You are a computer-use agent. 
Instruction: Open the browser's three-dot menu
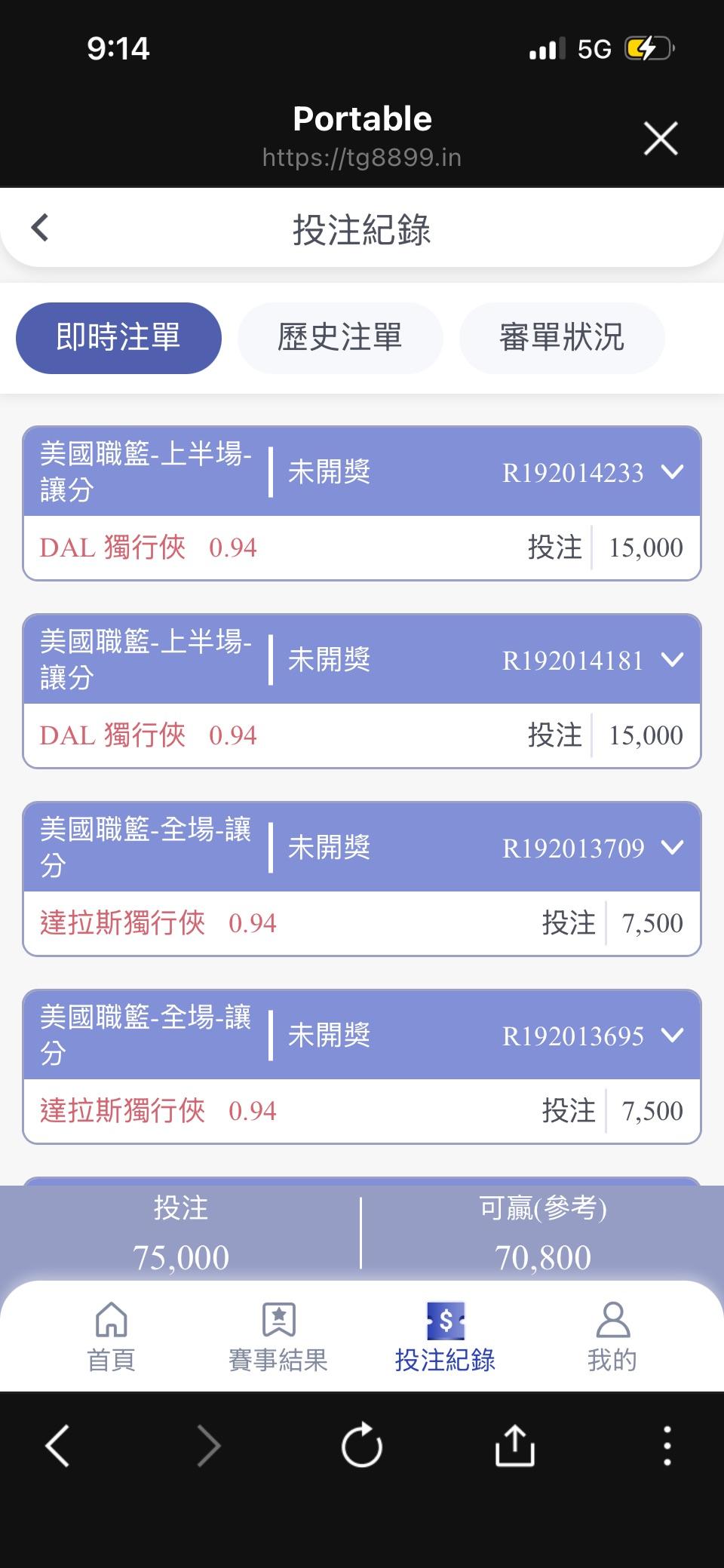tap(667, 1446)
